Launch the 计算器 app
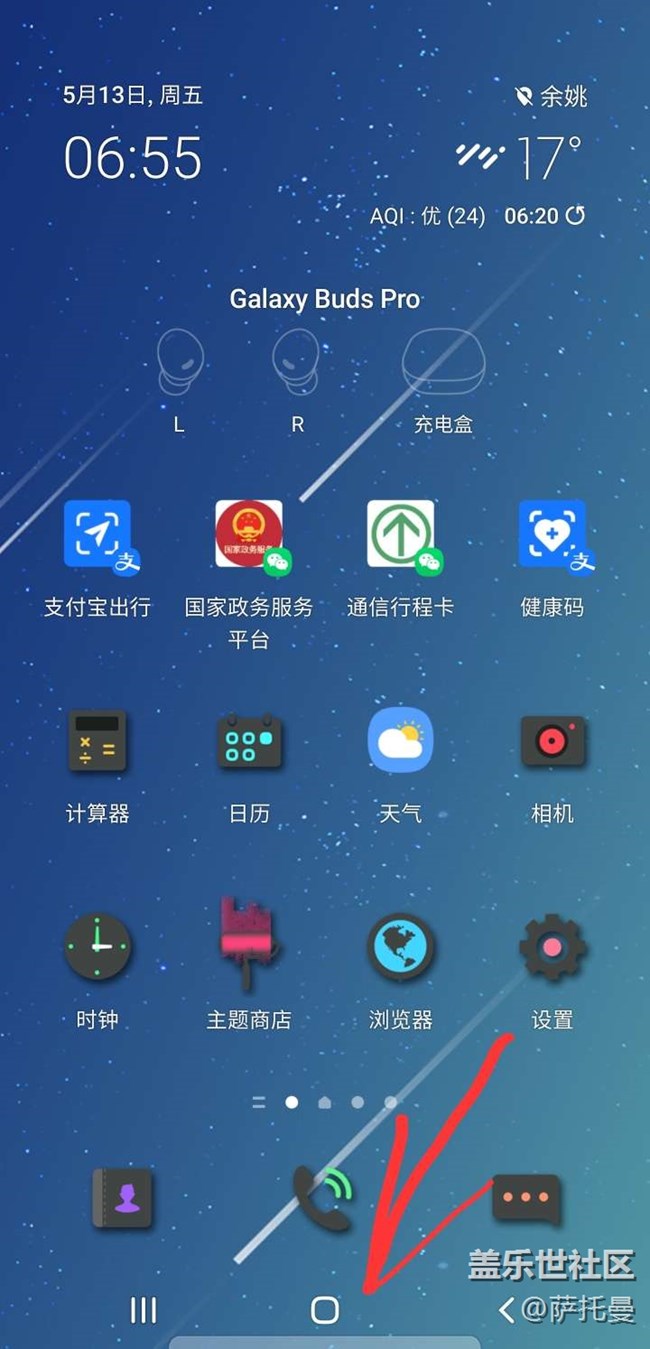Viewport: 650px width, 1349px height. (x=97, y=741)
